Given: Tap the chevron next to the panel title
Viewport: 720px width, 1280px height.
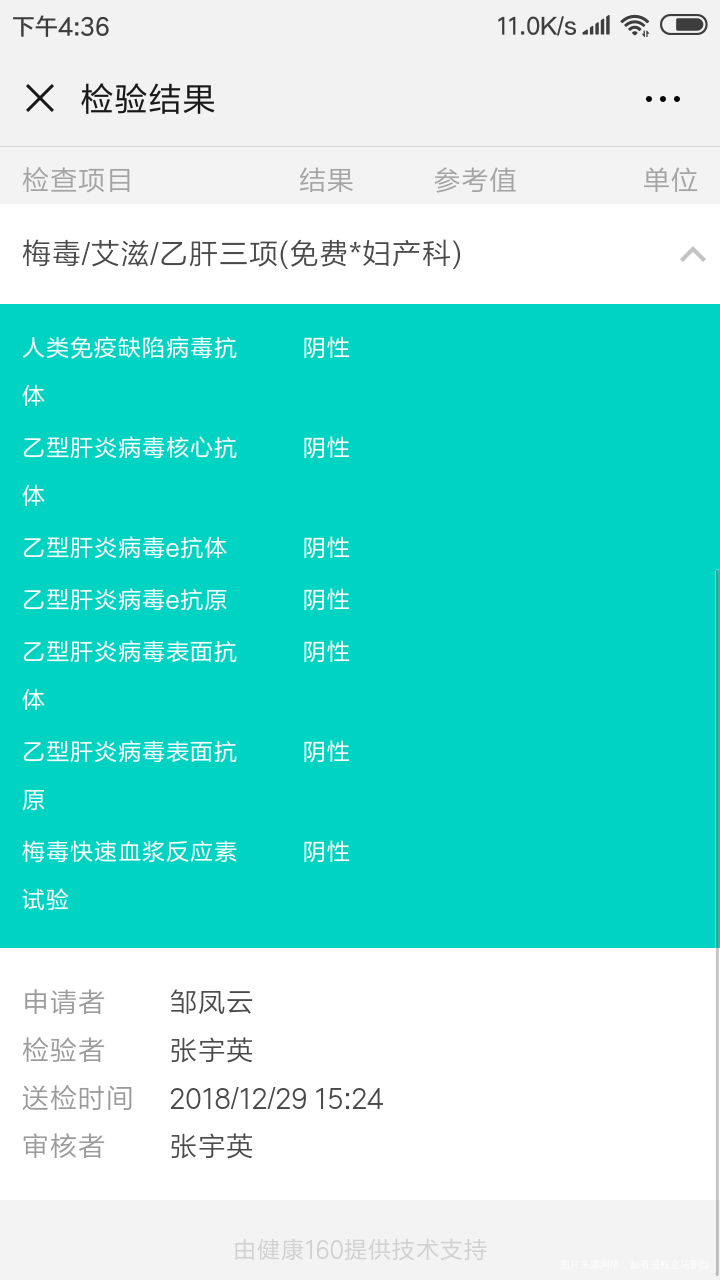Looking at the screenshot, I should click(692, 254).
